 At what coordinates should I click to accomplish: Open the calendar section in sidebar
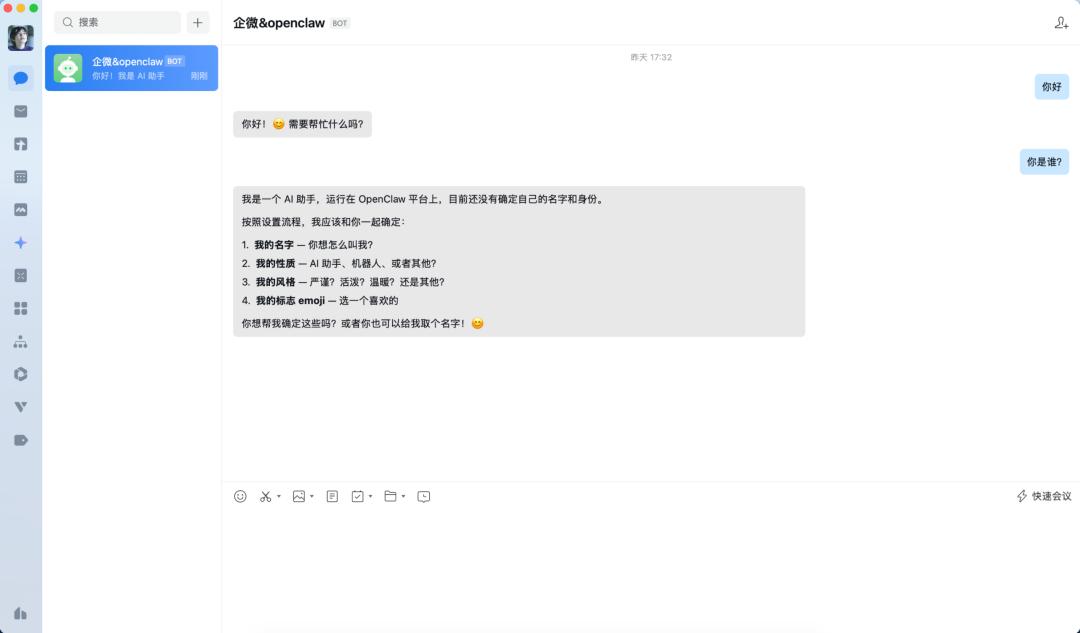pos(21,177)
